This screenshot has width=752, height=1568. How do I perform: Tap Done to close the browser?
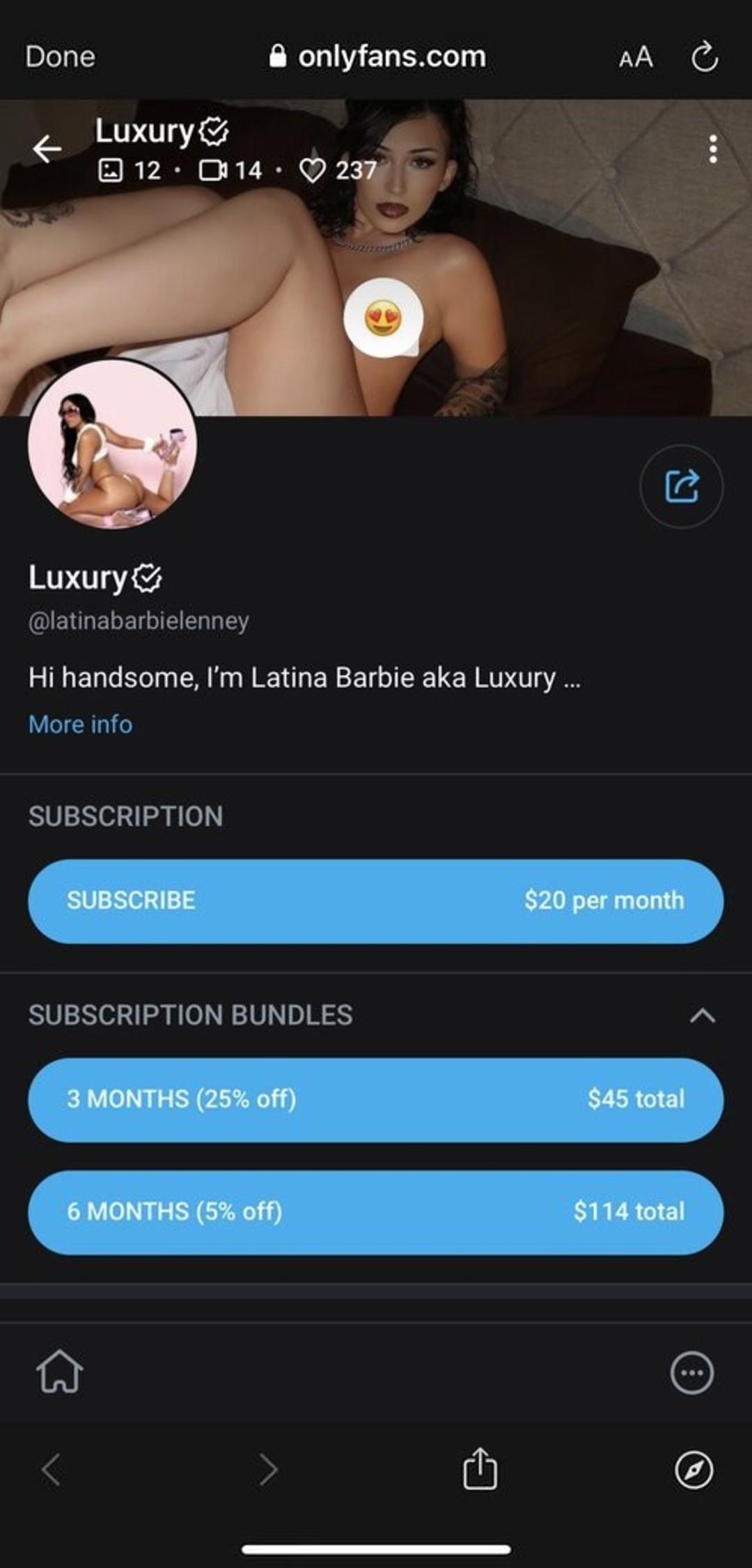click(x=60, y=56)
